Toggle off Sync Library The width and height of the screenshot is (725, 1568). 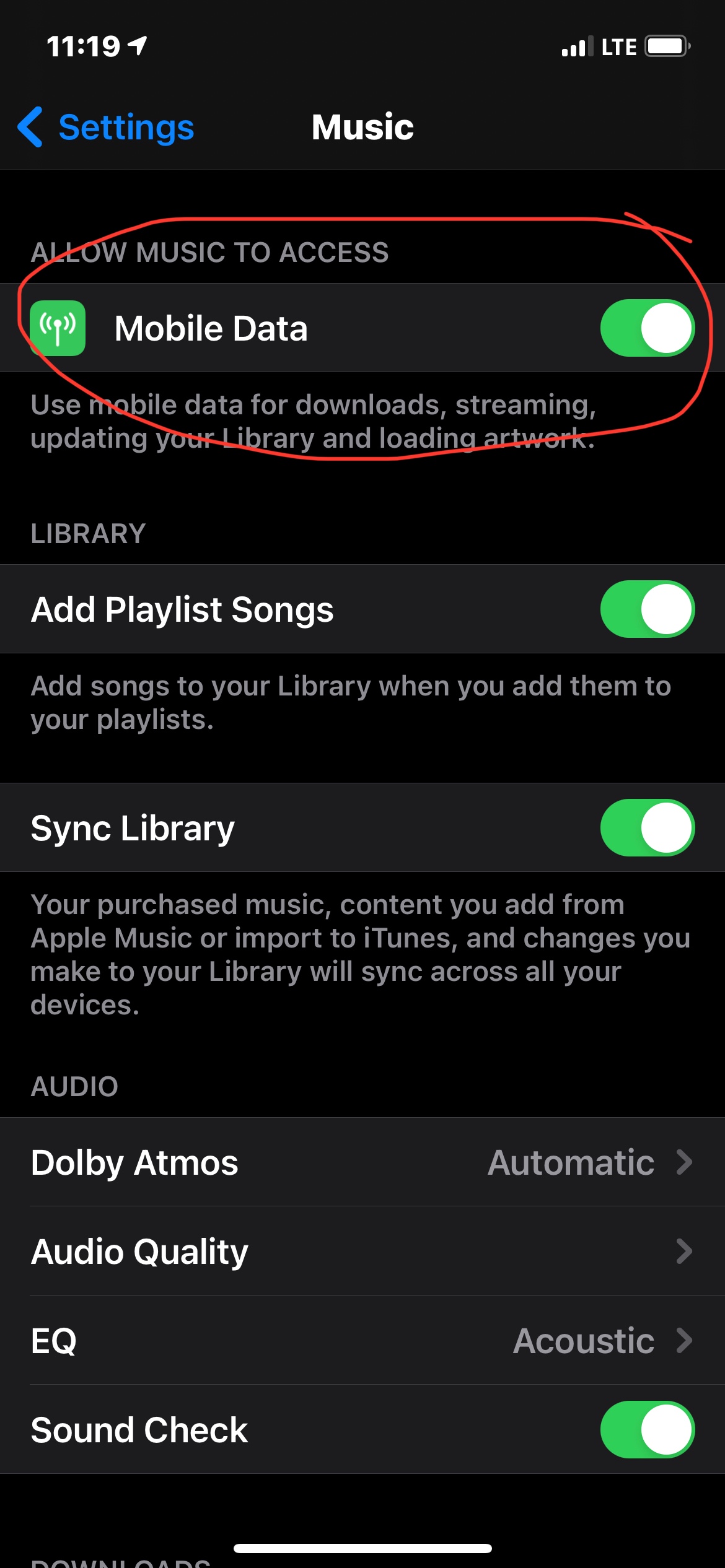point(647,828)
